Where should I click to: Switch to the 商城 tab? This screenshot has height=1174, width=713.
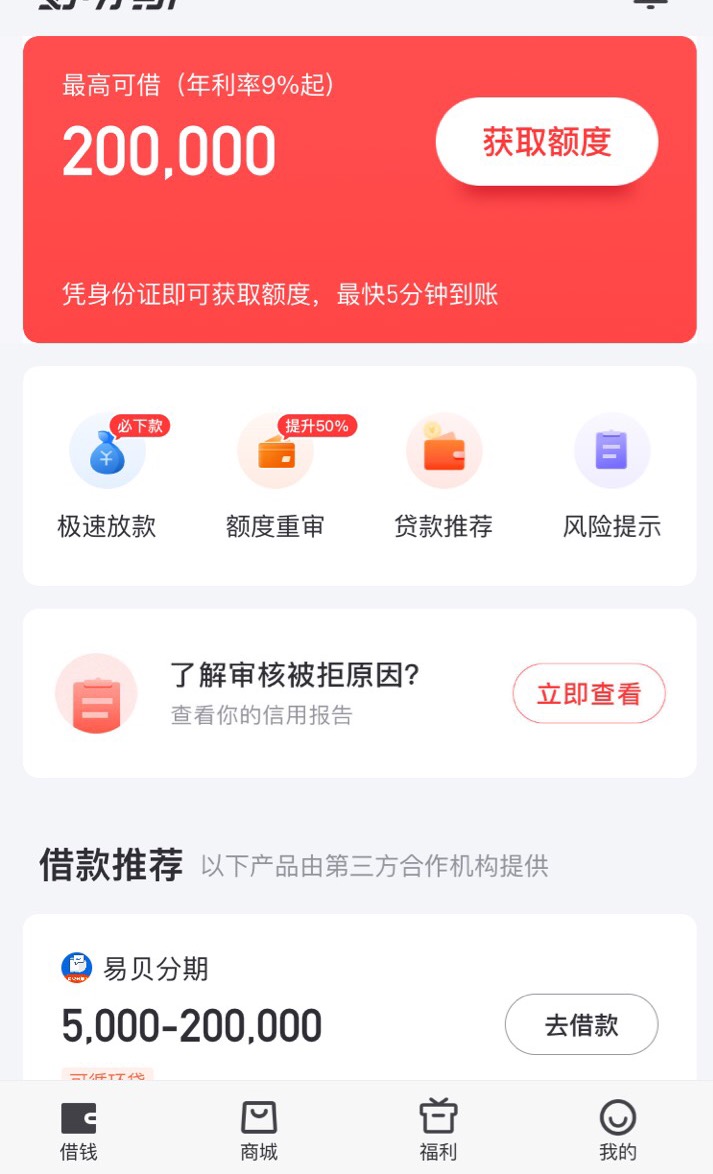259,1131
